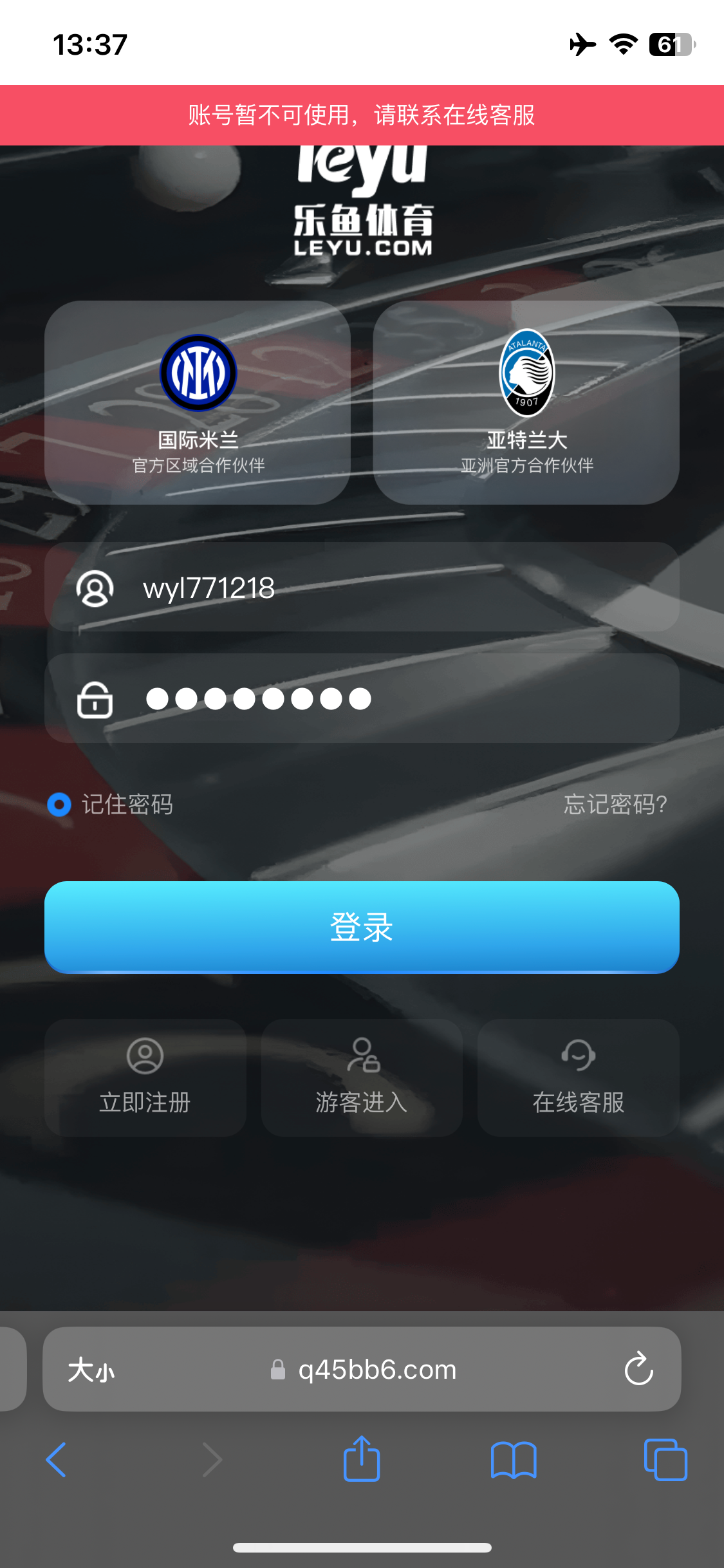Go back to the previous page

pos(57,1459)
